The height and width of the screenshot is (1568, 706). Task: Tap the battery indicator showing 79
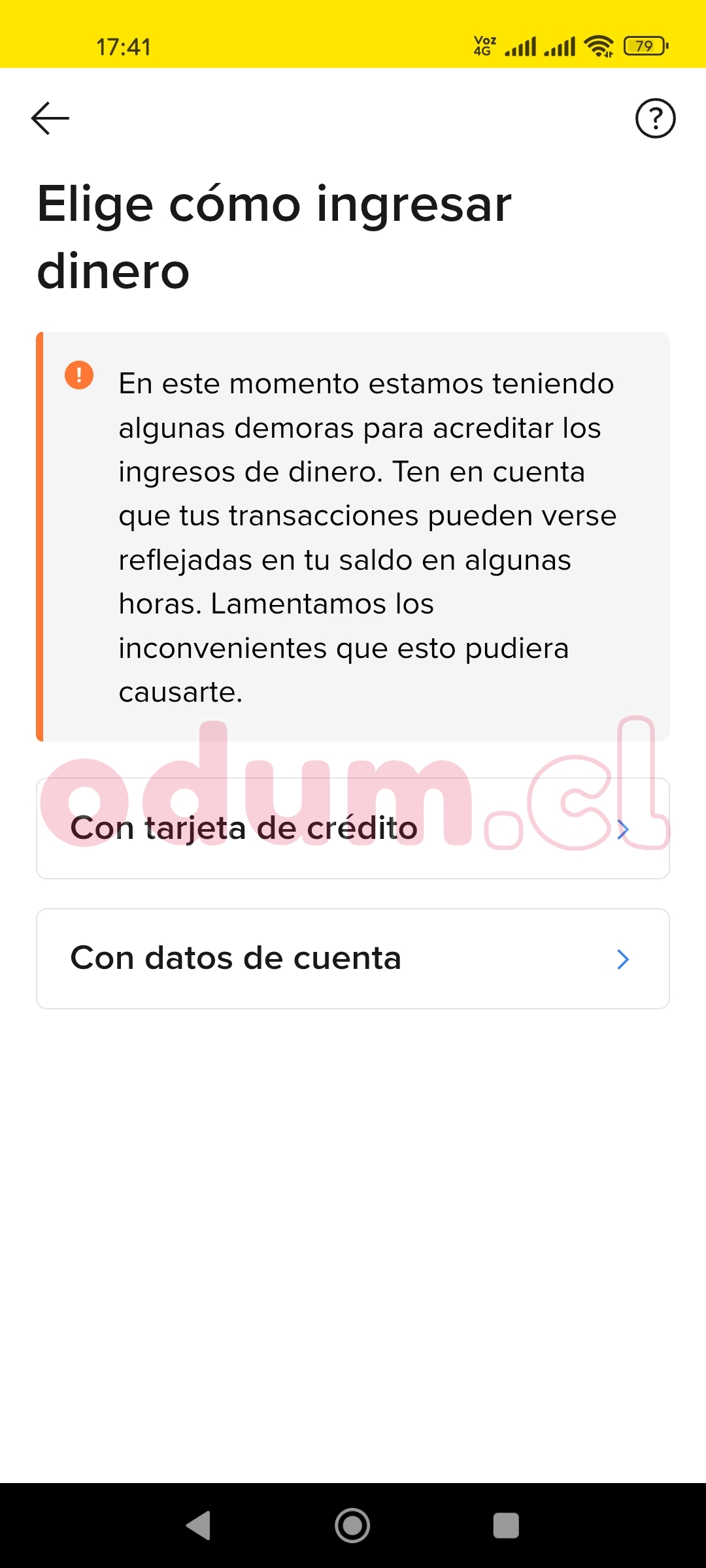coord(643,45)
